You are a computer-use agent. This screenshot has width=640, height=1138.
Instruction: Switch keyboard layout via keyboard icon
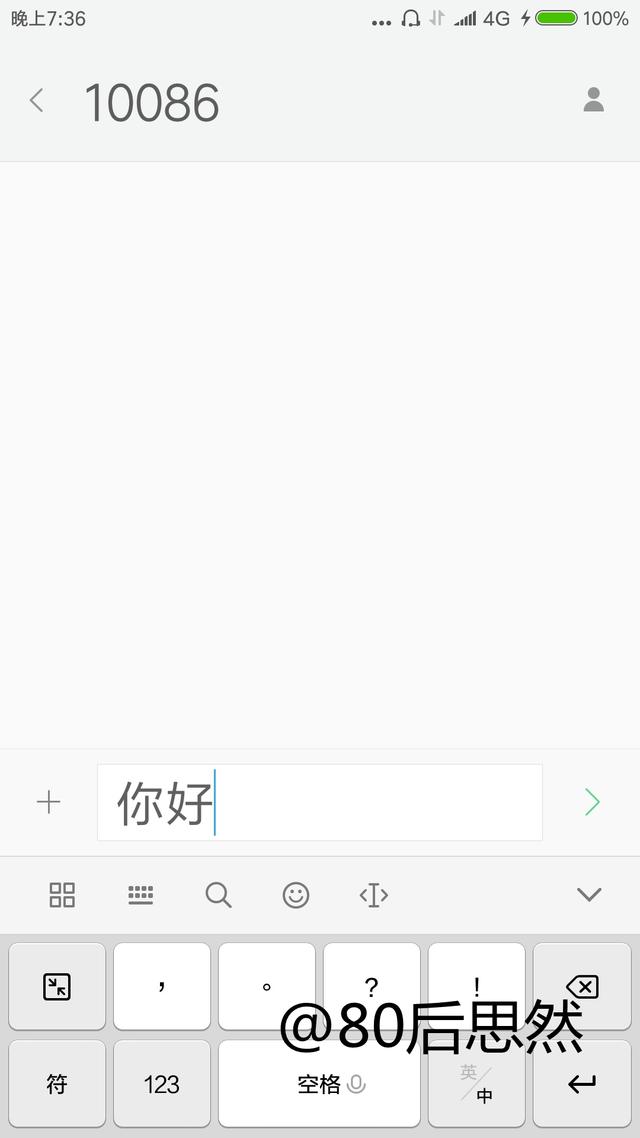(x=141, y=895)
